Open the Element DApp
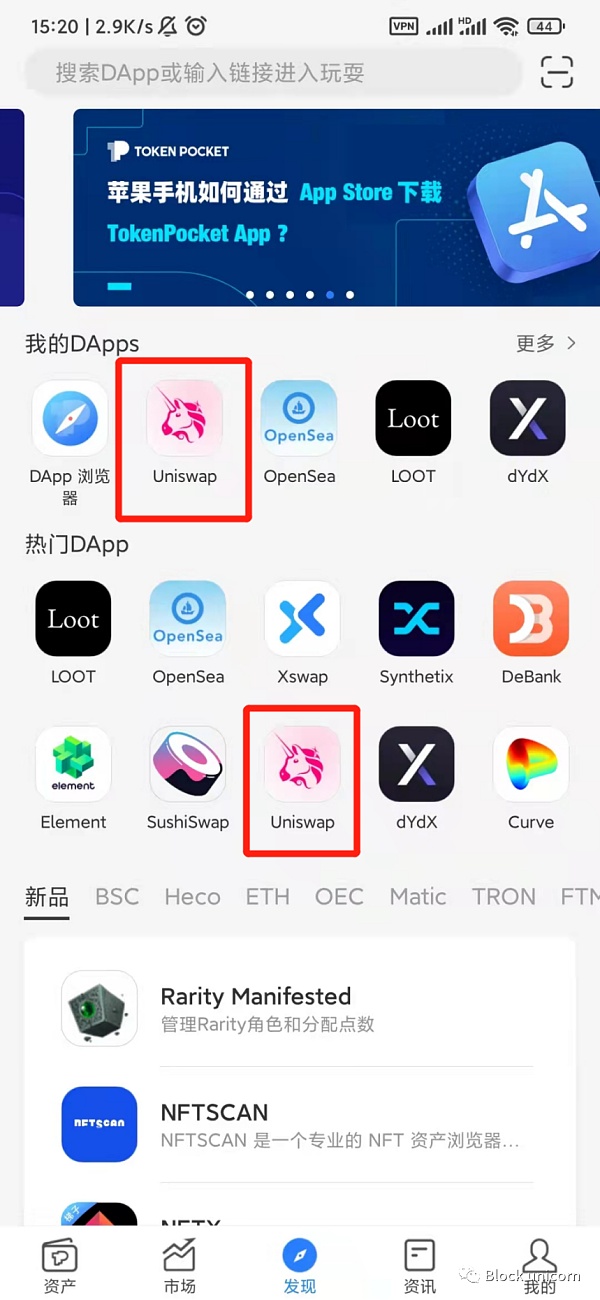The width and height of the screenshot is (600, 1300). (x=73, y=765)
